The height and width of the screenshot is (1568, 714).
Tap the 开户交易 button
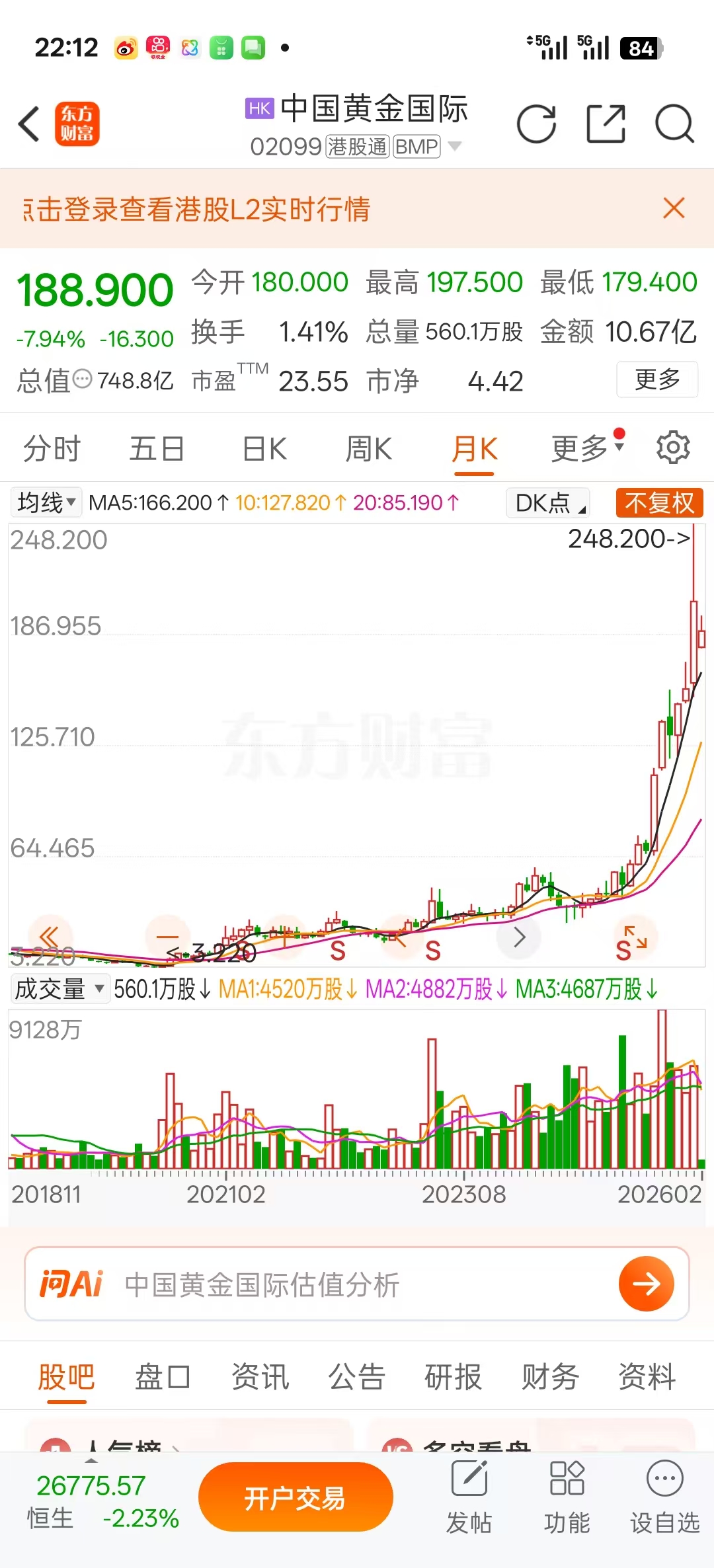296,1498
